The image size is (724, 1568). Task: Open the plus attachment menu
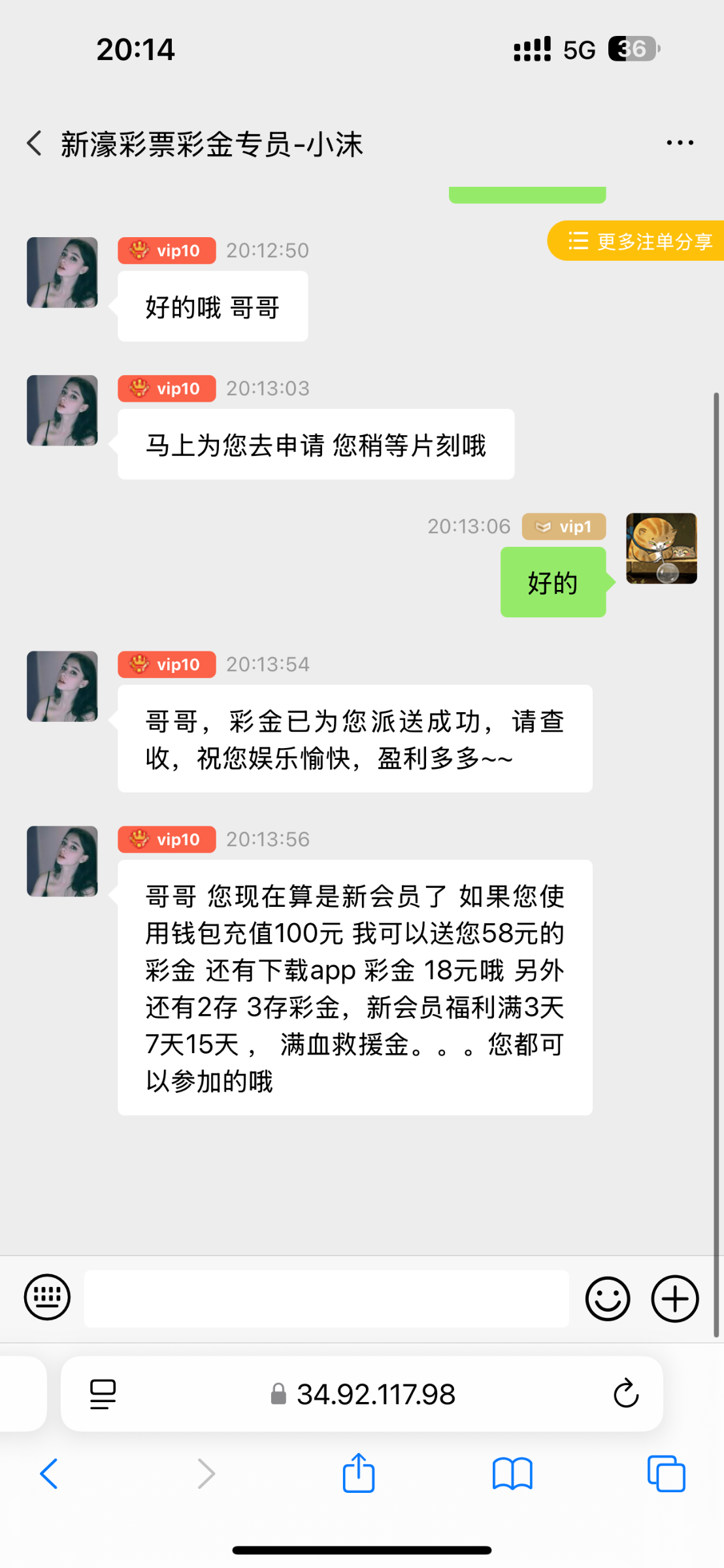675,1298
